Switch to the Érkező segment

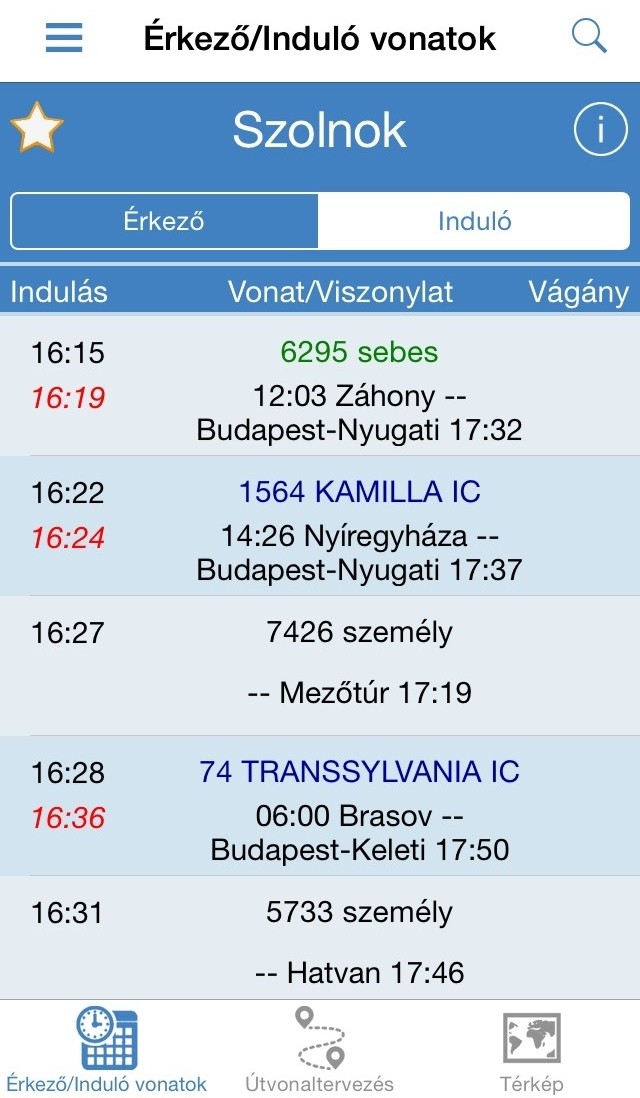[164, 221]
